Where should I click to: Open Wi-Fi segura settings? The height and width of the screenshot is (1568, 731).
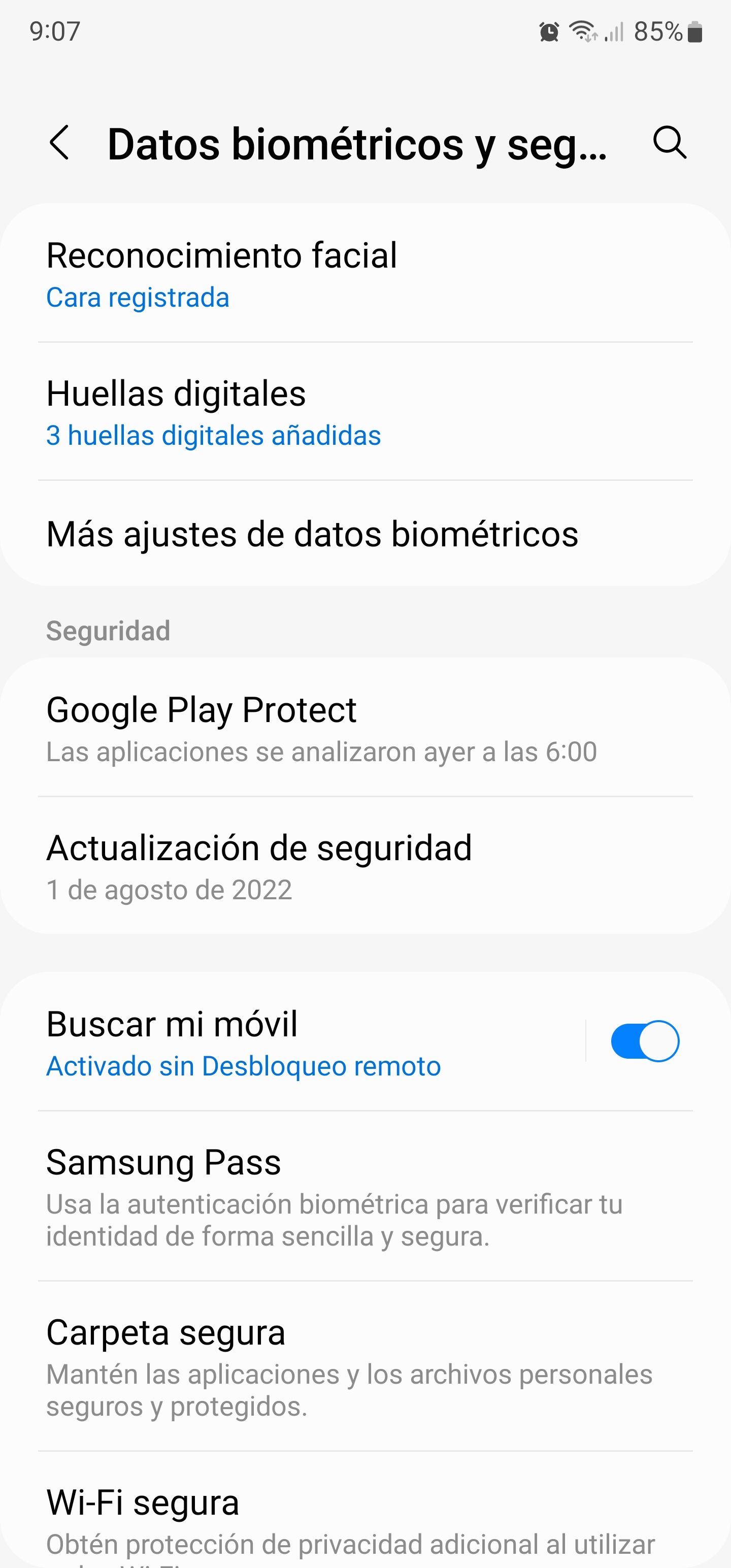(x=143, y=1501)
